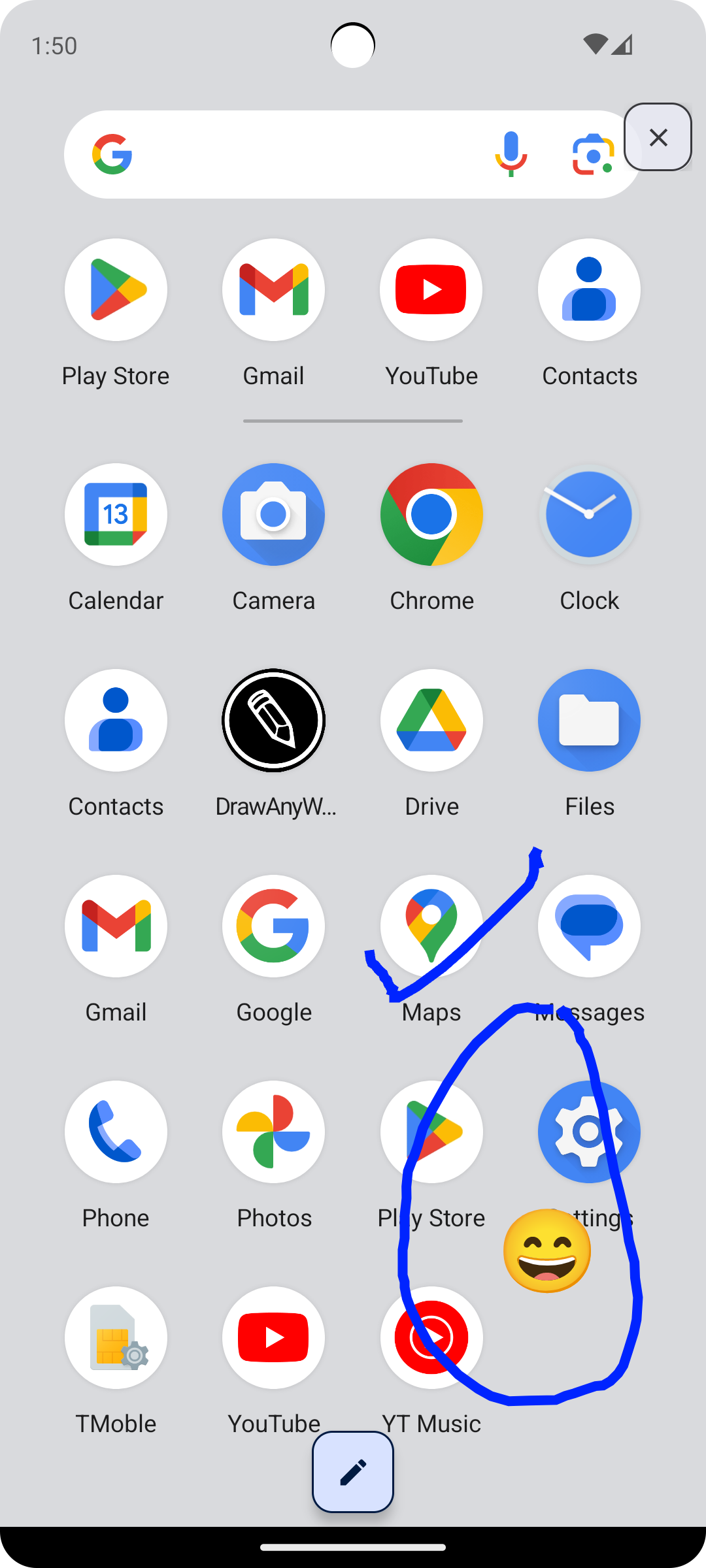Open the Clock app
Screen dimensions: 706x1568
[x=589, y=515]
